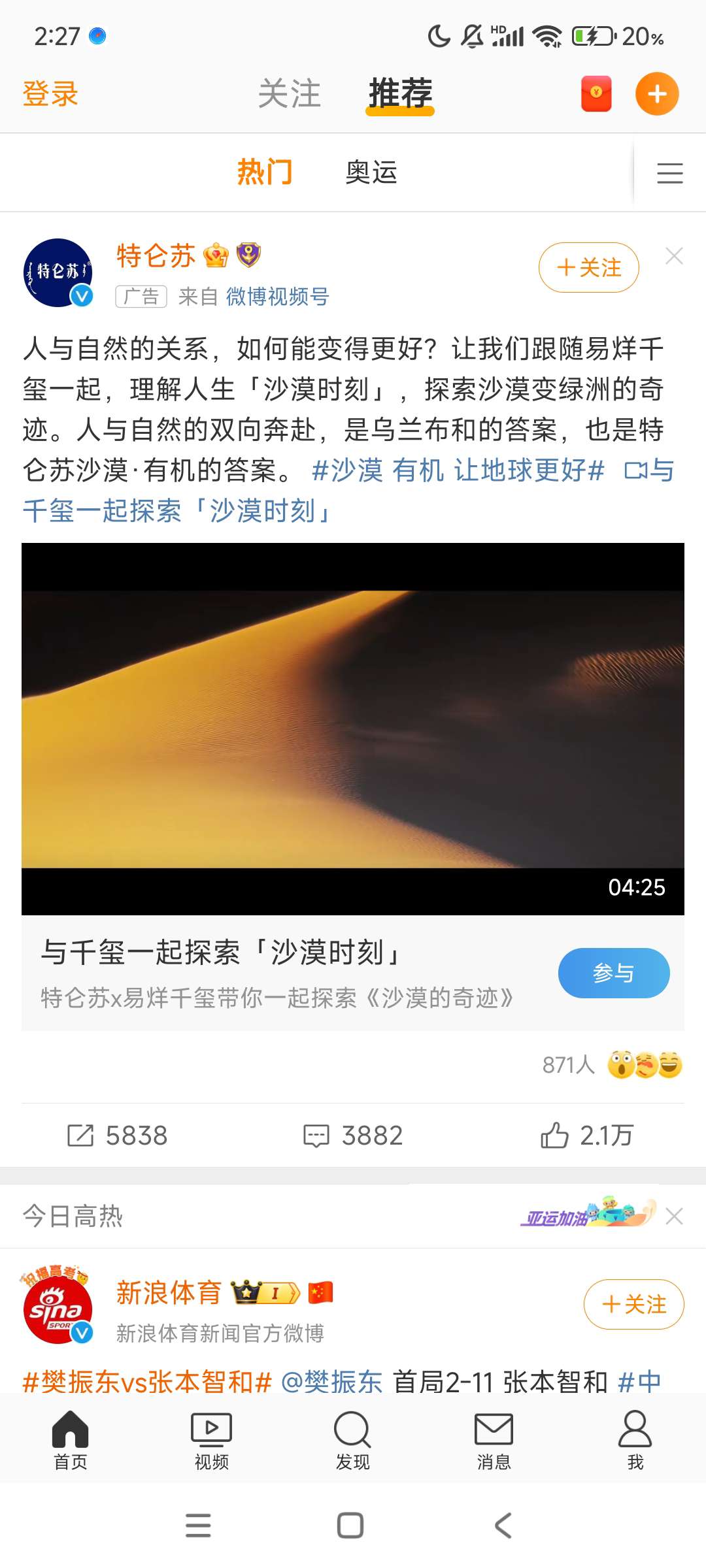Compose a new post with plus button
706x1568 pixels.
coord(657,94)
